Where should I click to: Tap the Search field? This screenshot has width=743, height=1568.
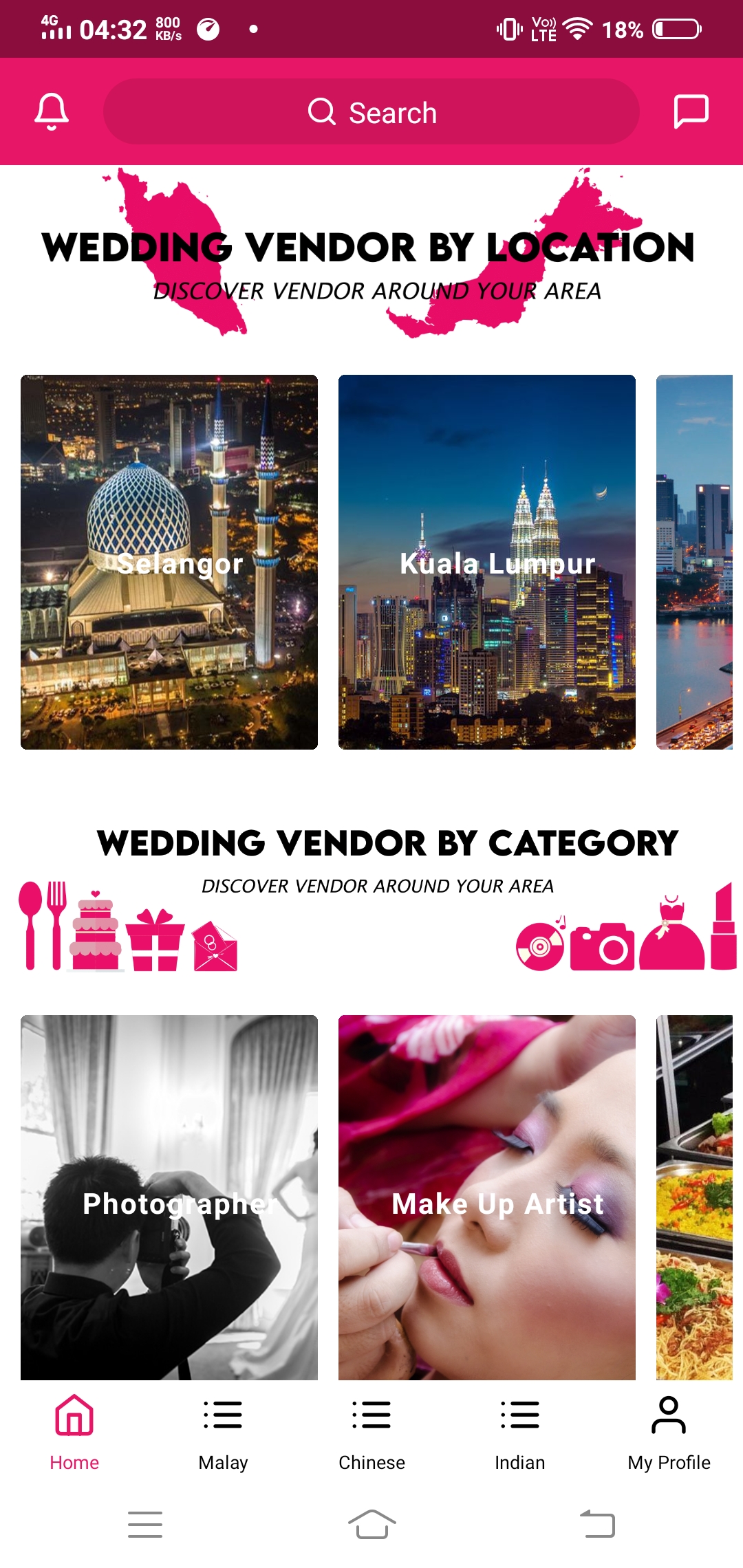371,111
